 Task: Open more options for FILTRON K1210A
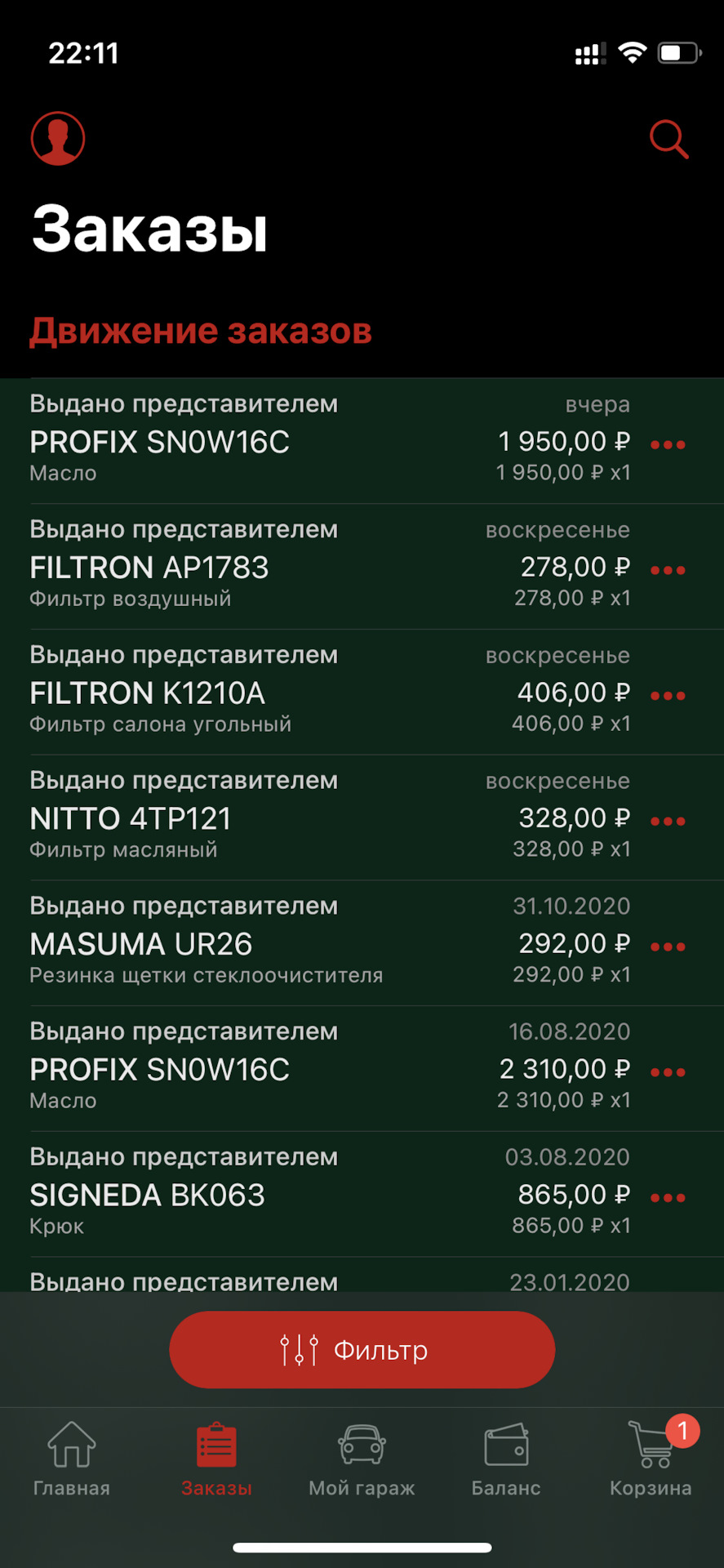pos(668,696)
